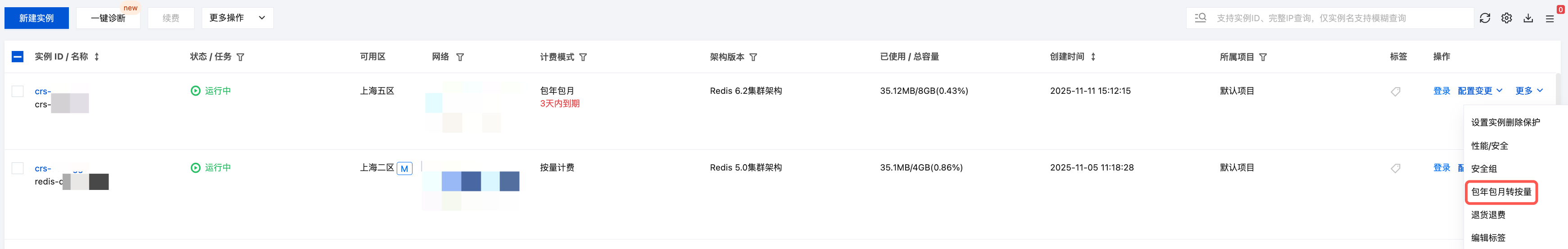The height and width of the screenshot is (249, 1568).
Task: Filter by 状态 / 任务 column
Action: [240, 57]
